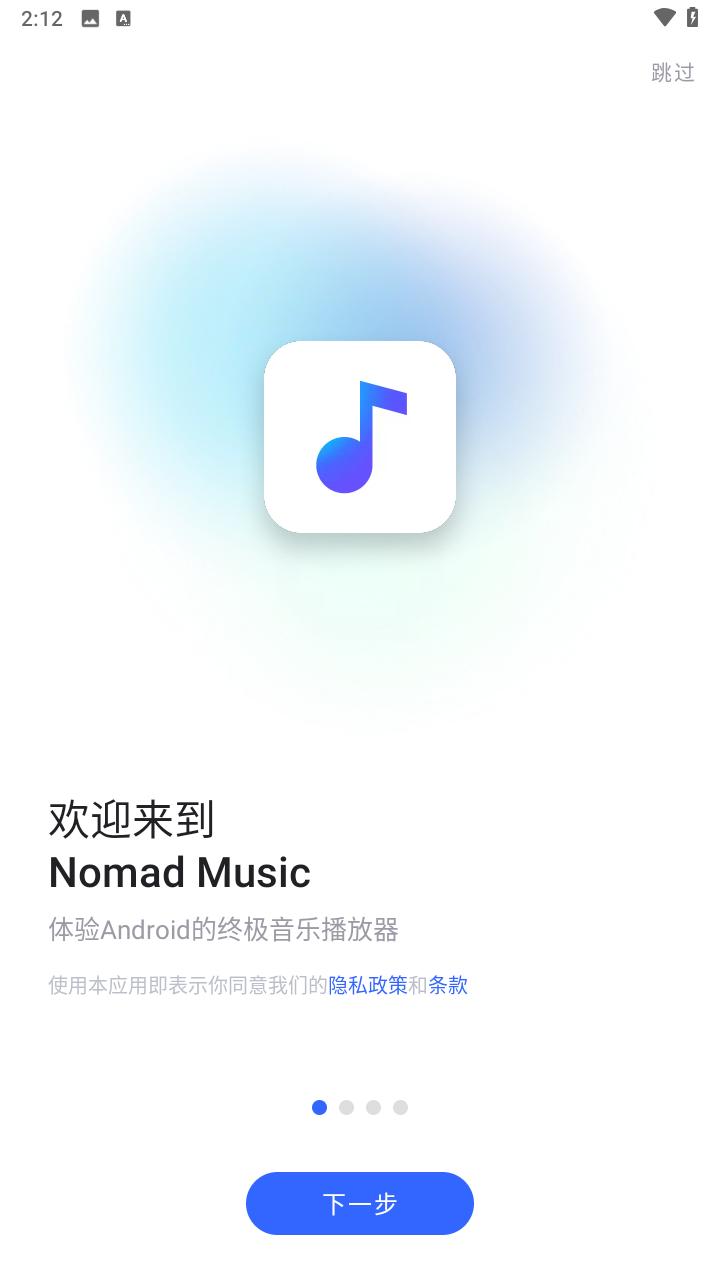Click the second notification icon in status bar
This screenshot has height=1280, width=720.
(122, 17)
